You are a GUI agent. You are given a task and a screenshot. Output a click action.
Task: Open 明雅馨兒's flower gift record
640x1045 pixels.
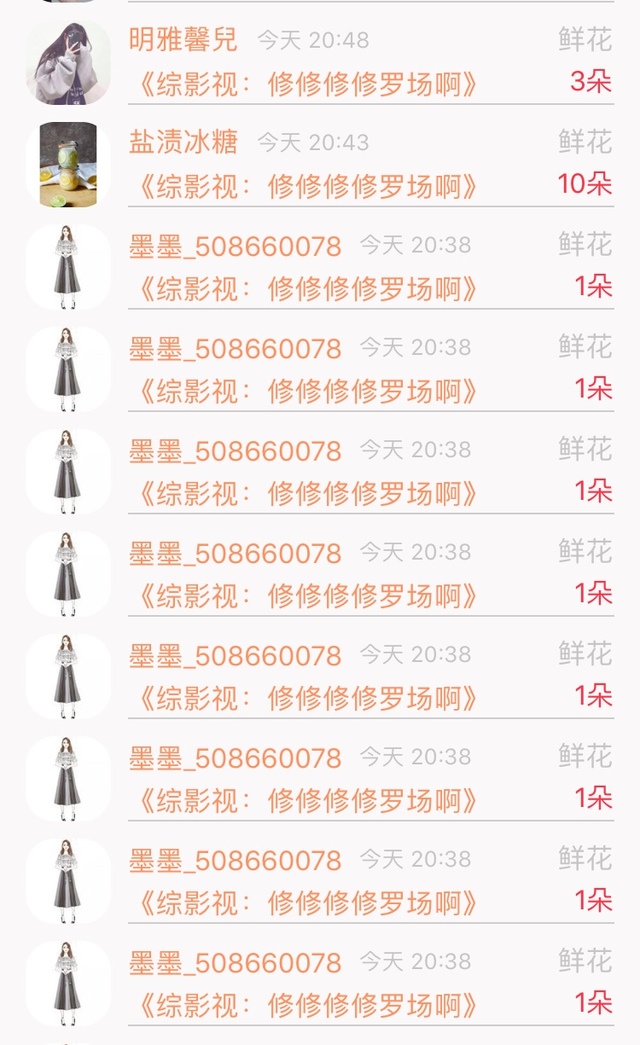pyautogui.click(x=320, y=61)
